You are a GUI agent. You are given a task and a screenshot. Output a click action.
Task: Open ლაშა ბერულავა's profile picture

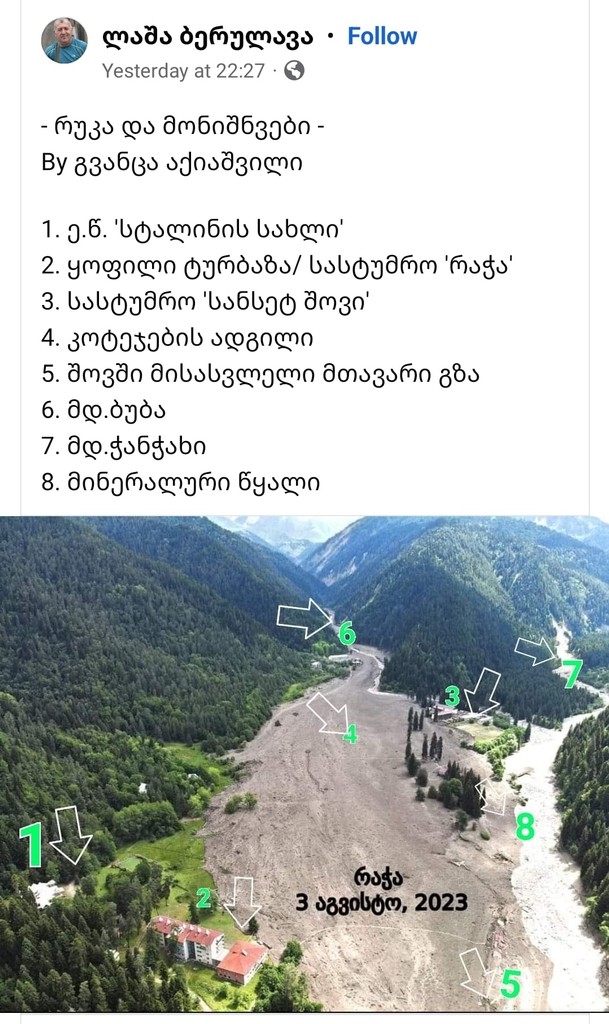coord(64,41)
